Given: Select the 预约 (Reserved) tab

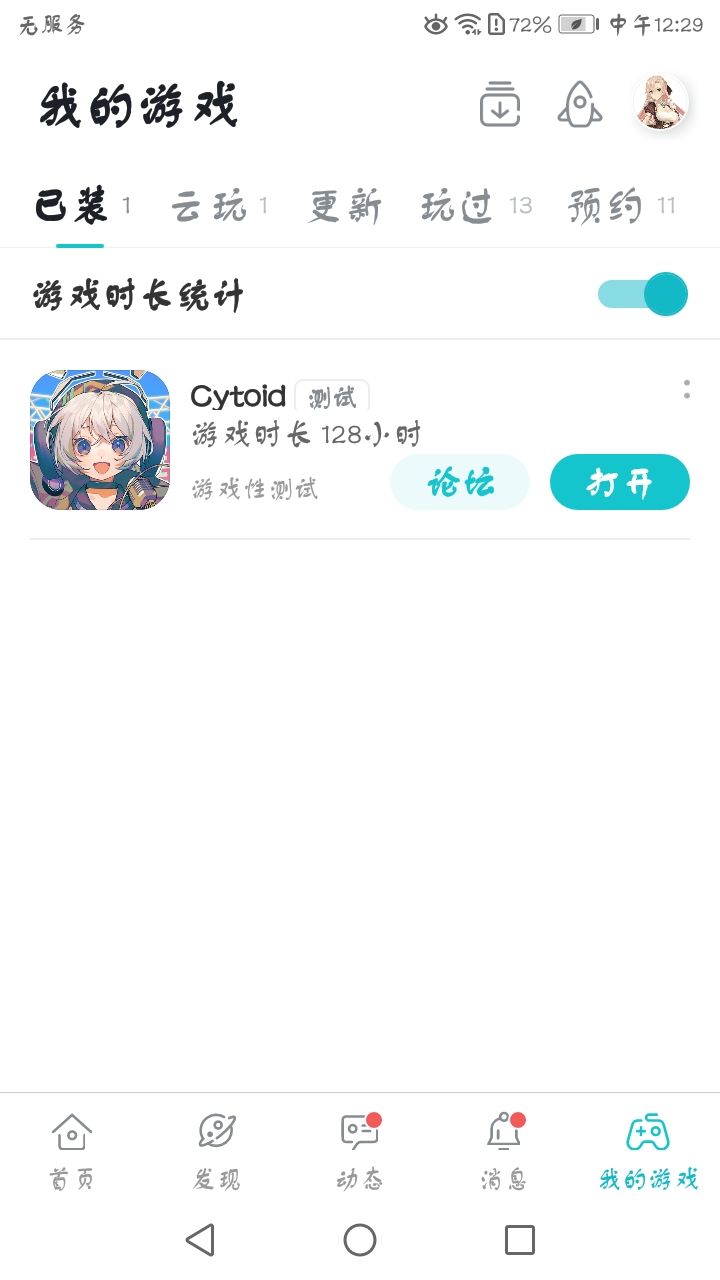Looking at the screenshot, I should tap(607, 205).
